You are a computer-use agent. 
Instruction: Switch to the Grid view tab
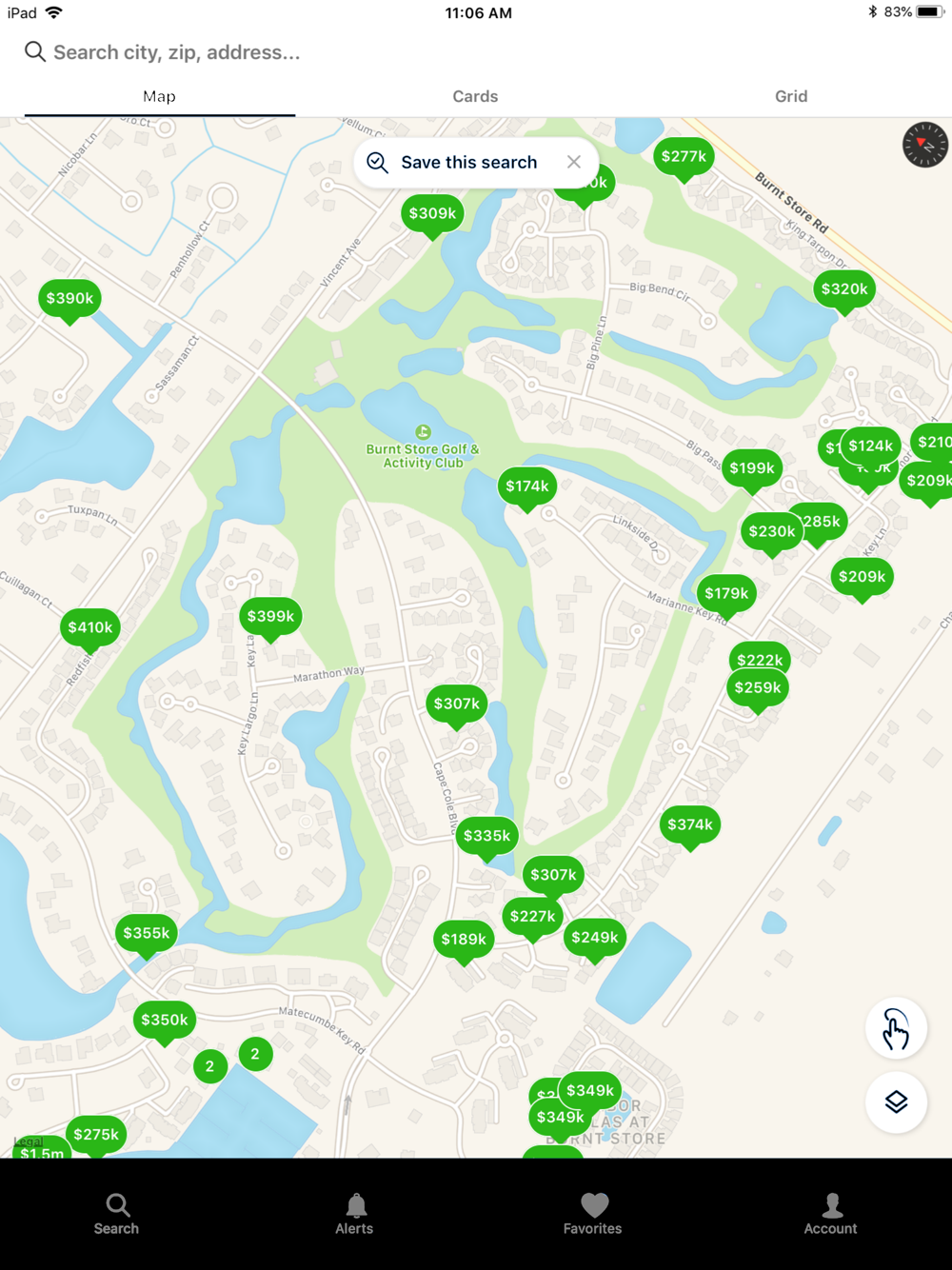coord(790,96)
